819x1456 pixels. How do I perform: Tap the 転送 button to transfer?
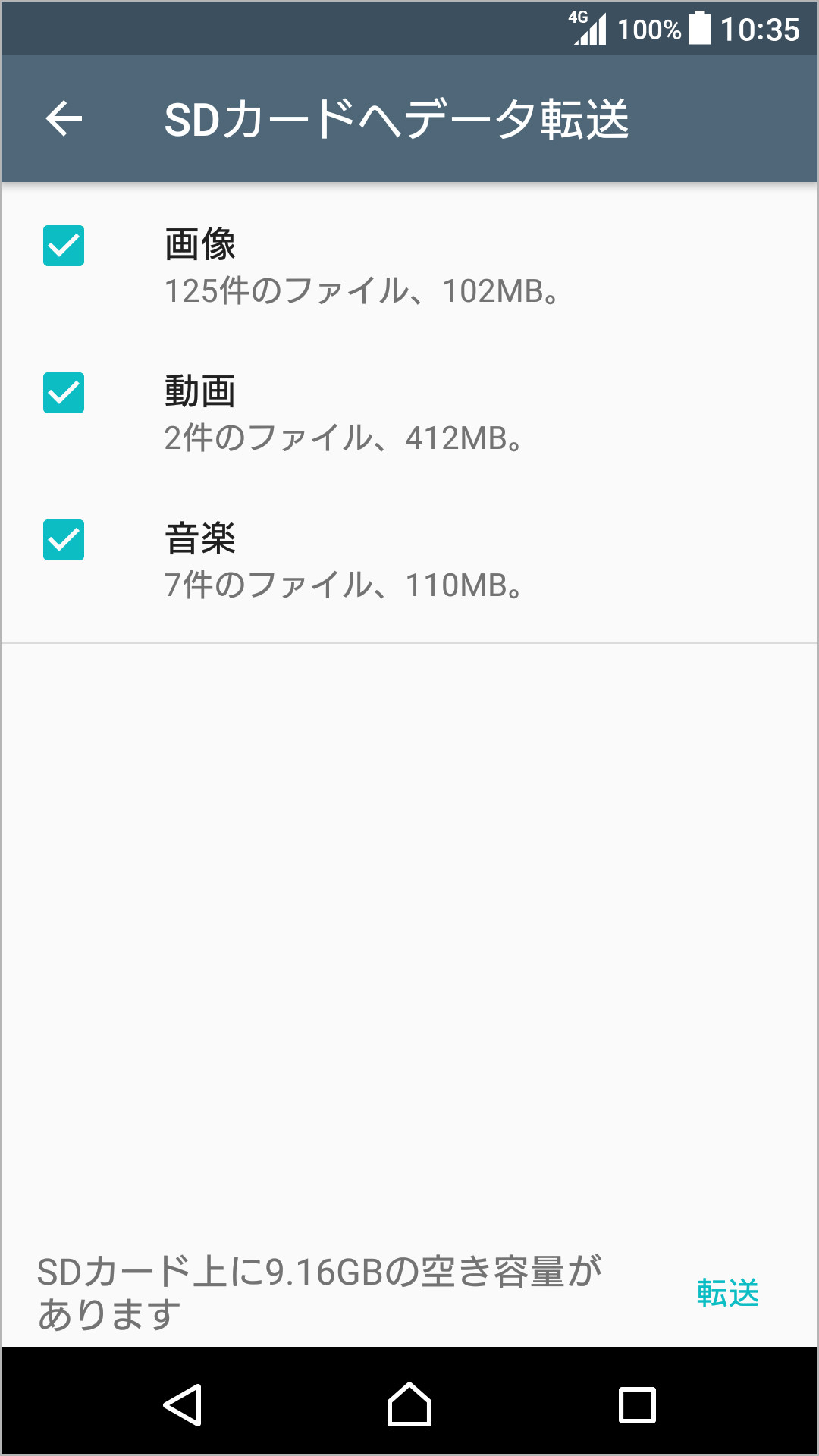click(x=727, y=1293)
